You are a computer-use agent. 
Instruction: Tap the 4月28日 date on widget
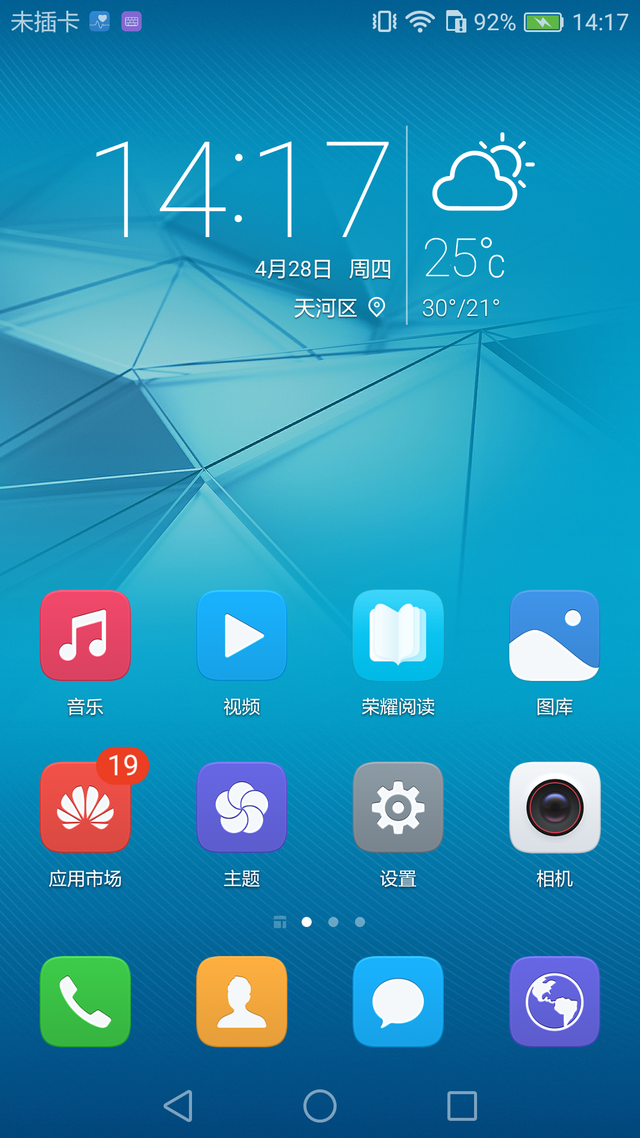coord(293,268)
